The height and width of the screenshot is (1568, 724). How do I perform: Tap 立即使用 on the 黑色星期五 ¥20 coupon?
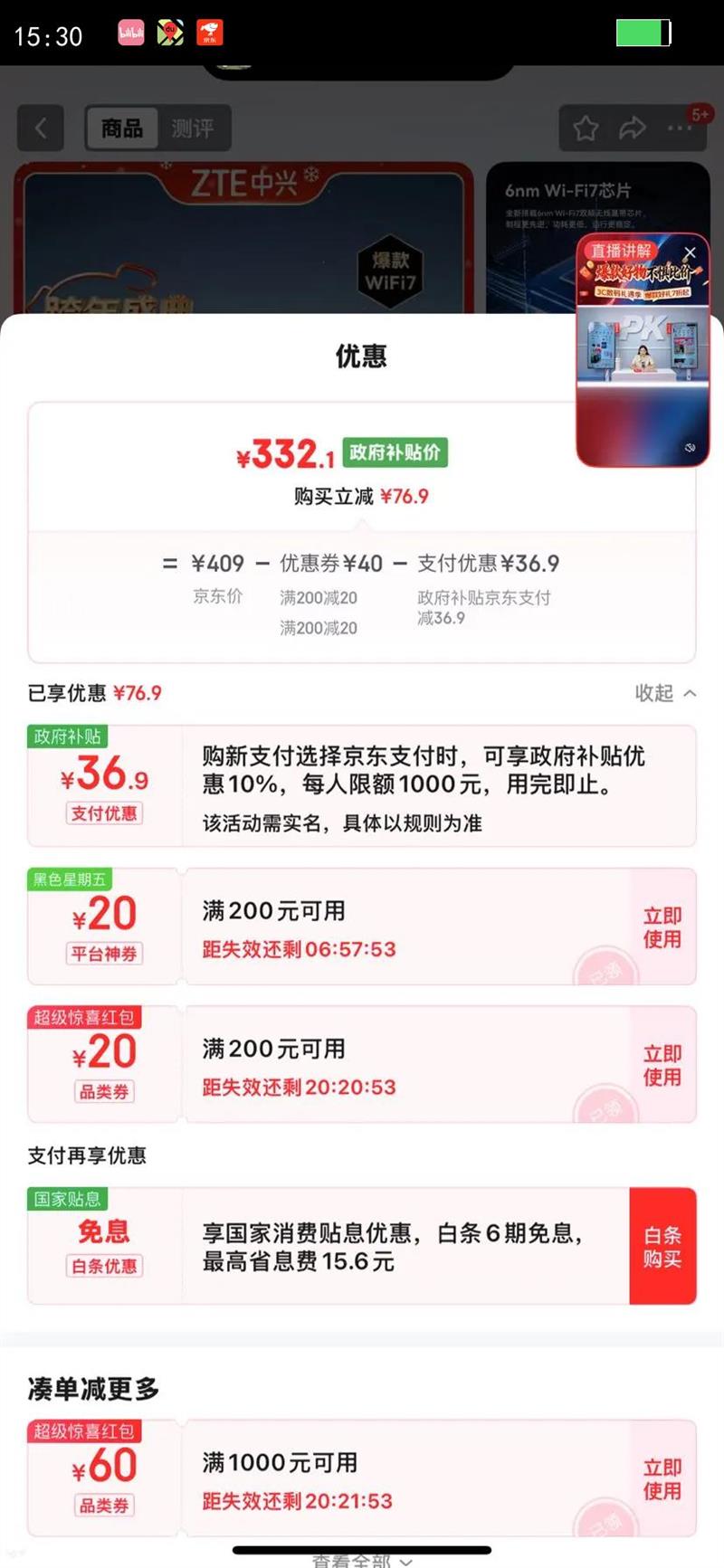point(662,927)
